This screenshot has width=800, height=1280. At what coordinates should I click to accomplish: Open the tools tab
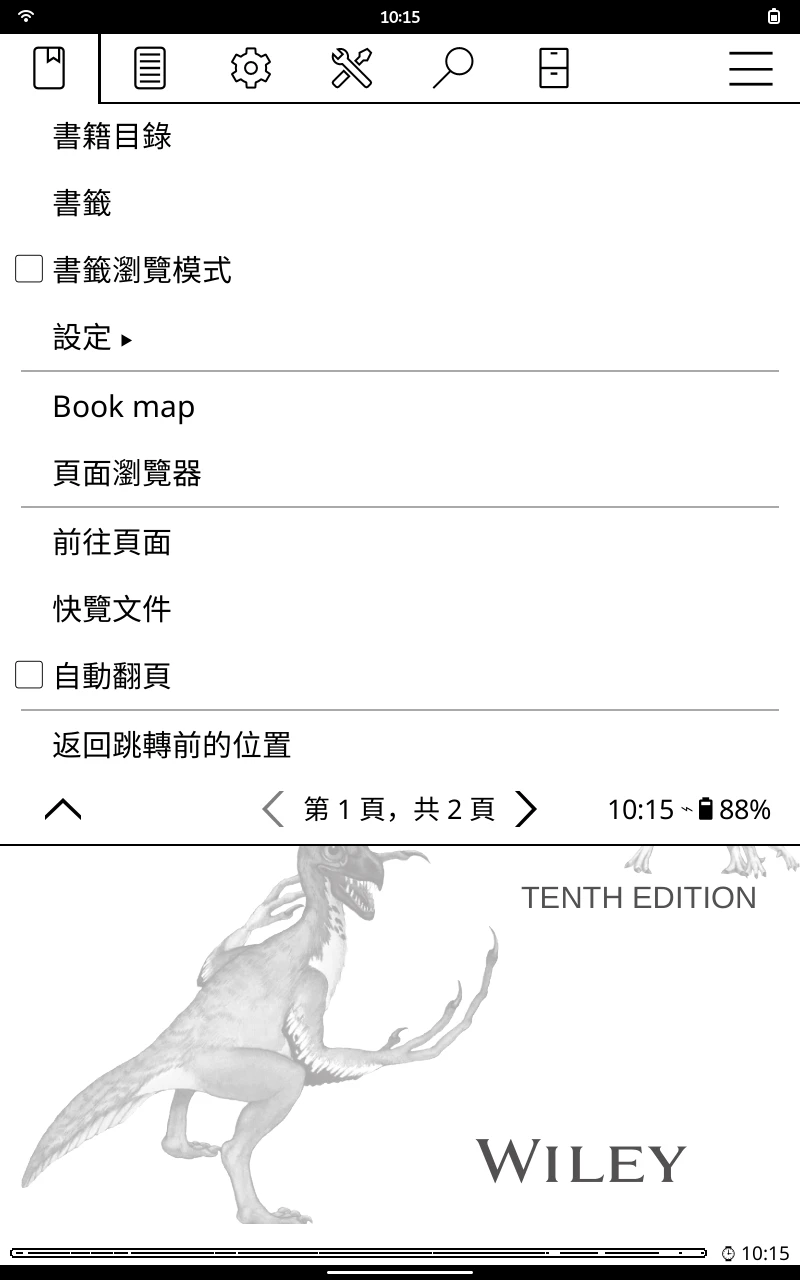tap(352, 68)
